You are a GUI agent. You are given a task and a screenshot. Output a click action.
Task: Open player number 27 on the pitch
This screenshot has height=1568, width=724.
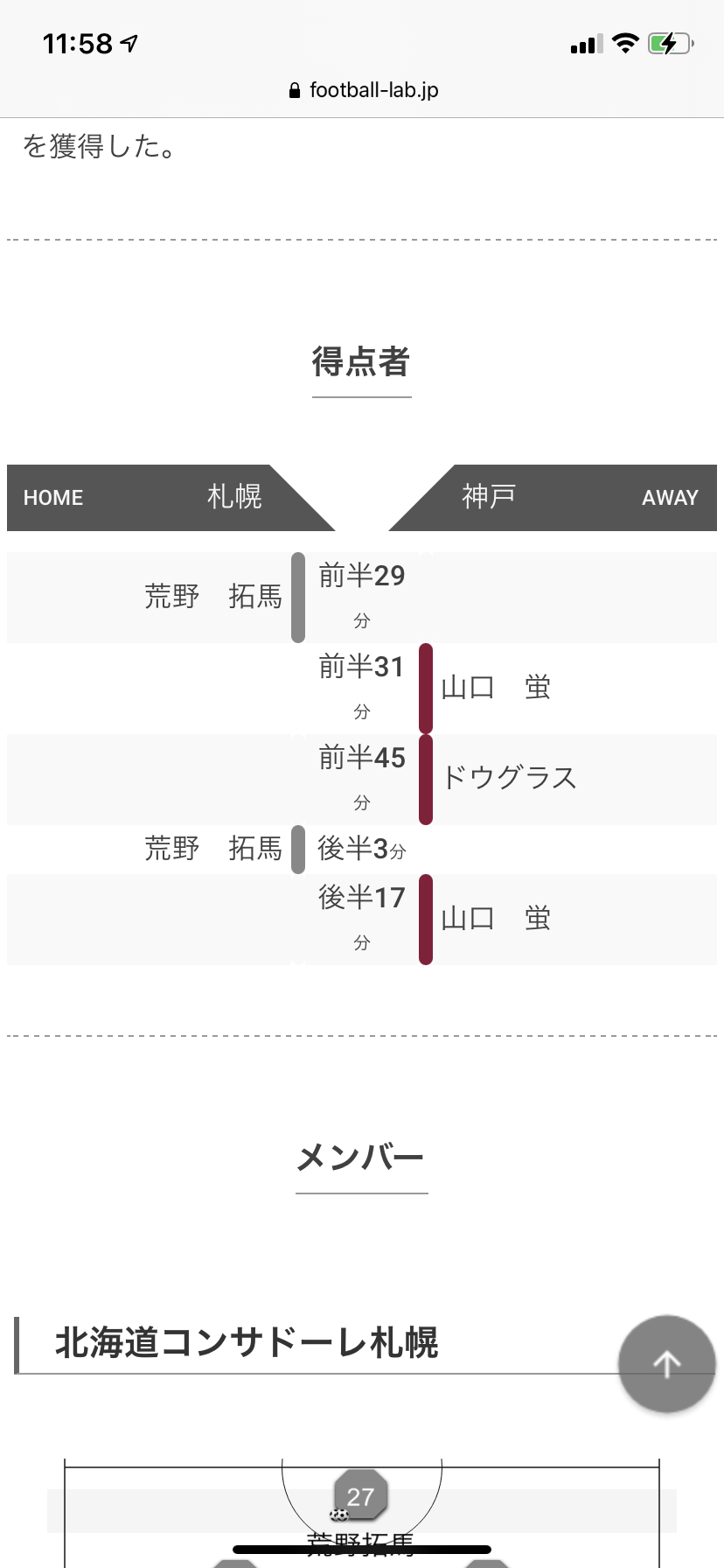360,1496
